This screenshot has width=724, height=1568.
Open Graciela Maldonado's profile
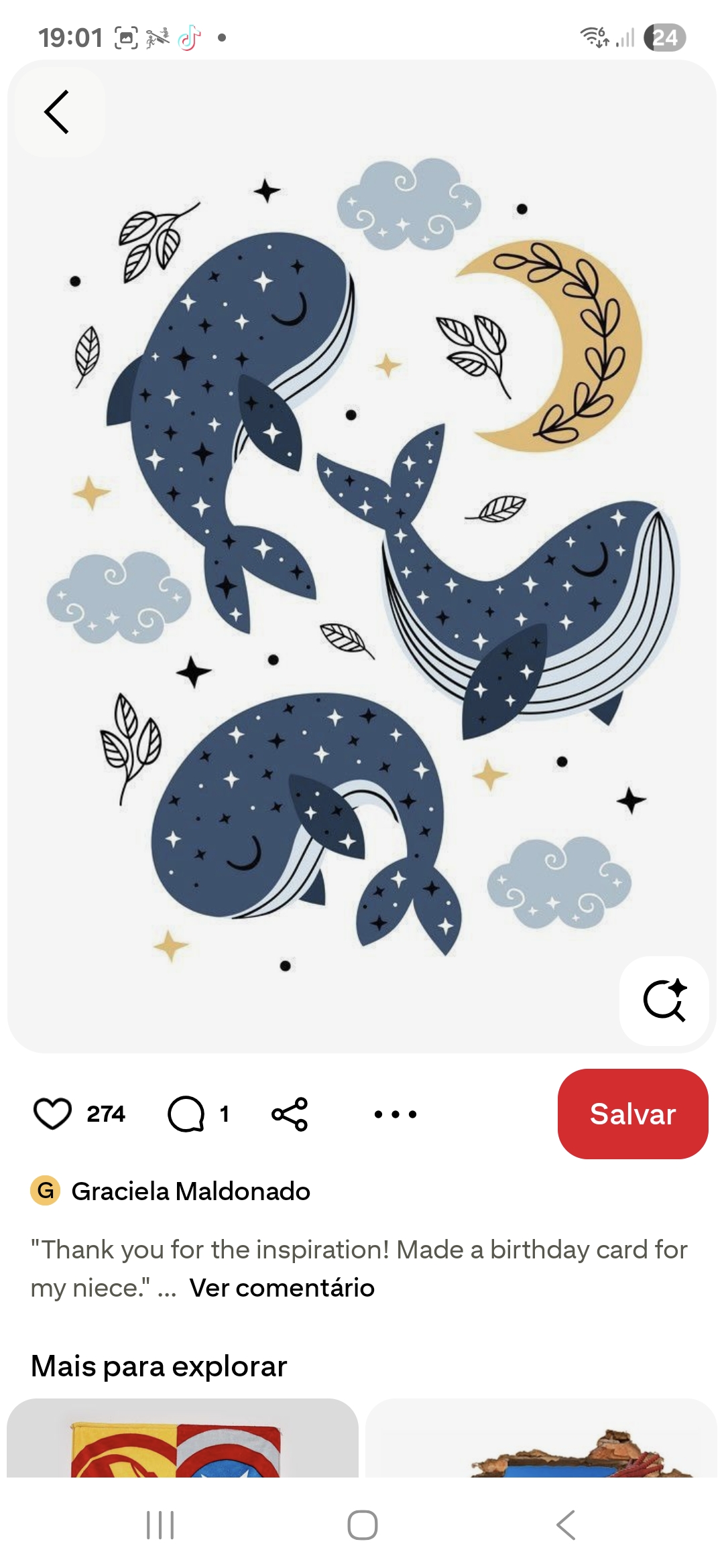pos(190,1191)
